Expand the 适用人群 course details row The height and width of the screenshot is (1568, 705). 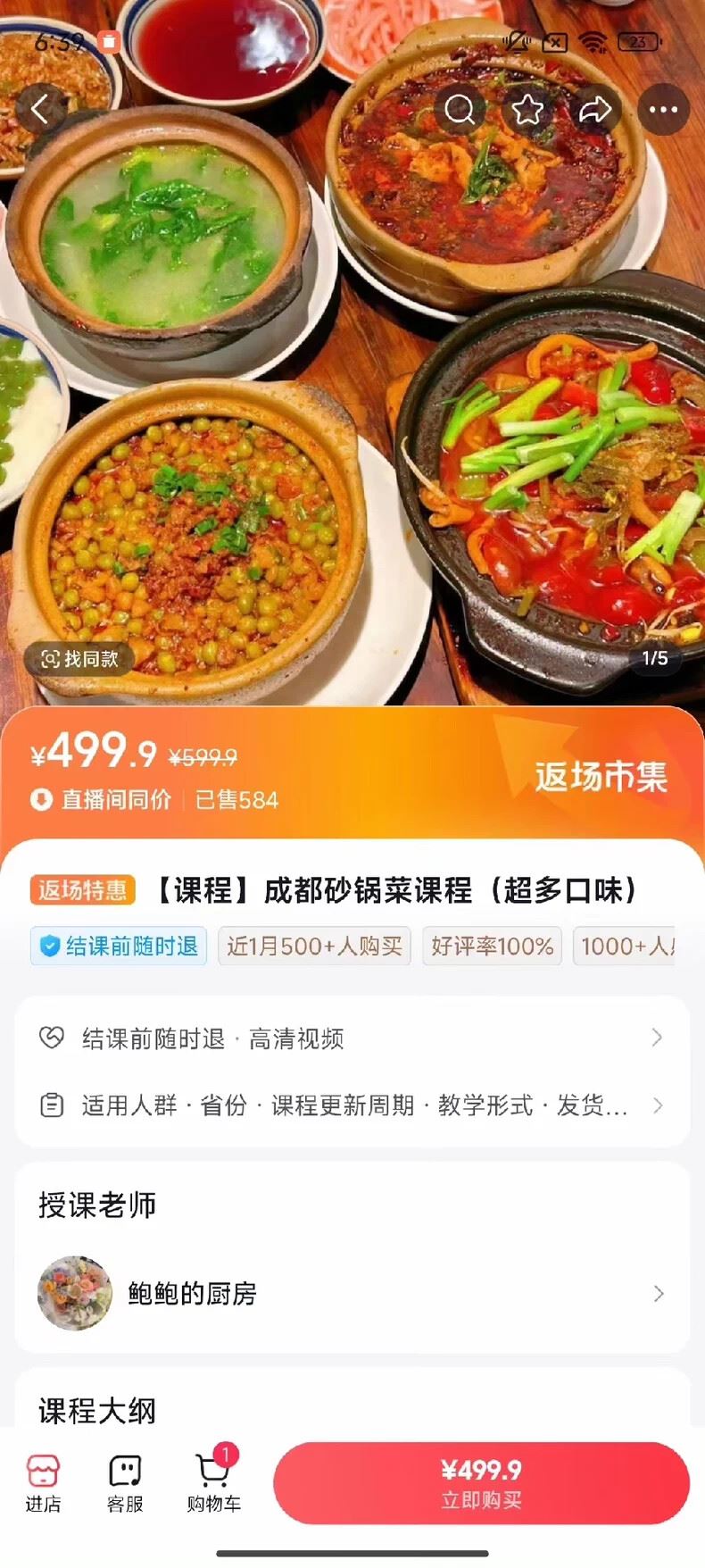[x=352, y=1105]
